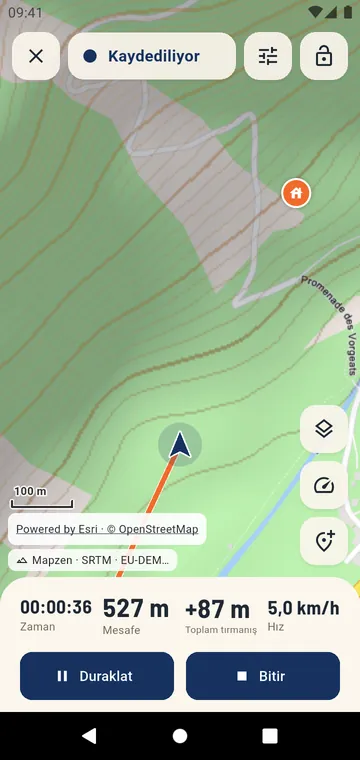This screenshot has height=760, width=360.
Task: Add a waypoint with the pin-plus icon
Action: coord(324,541)
